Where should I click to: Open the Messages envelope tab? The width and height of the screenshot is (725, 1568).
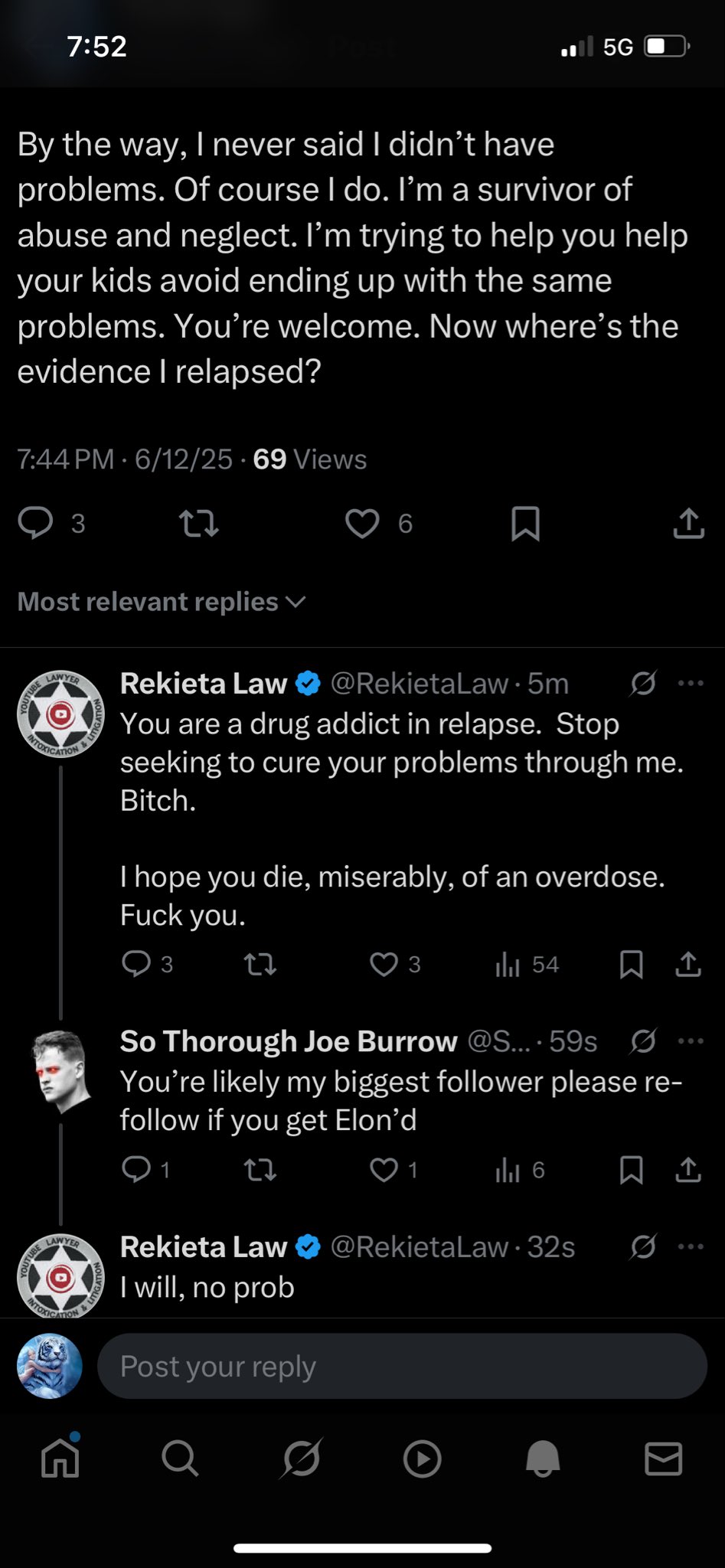click(663, 1459)
